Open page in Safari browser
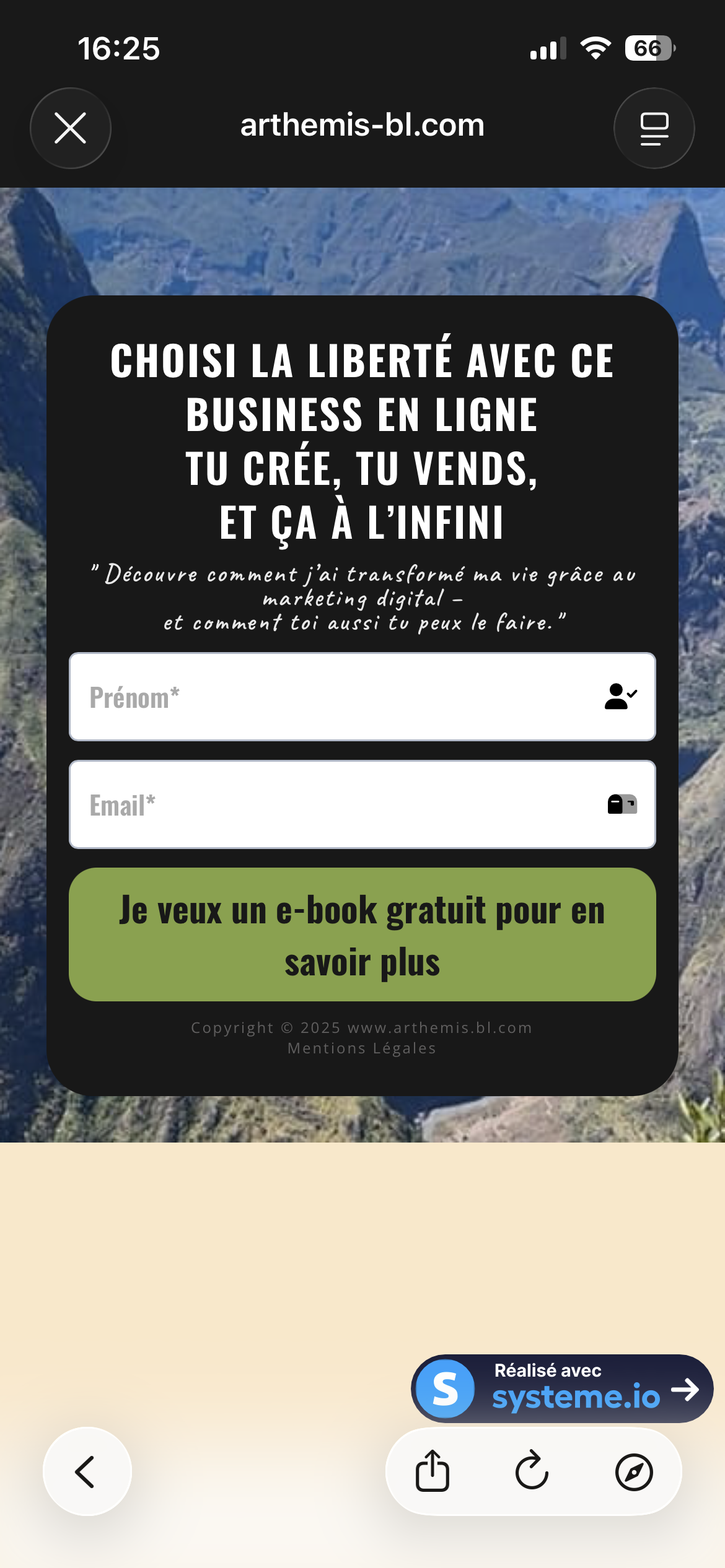725x1568 pixels. point(633,1471)
